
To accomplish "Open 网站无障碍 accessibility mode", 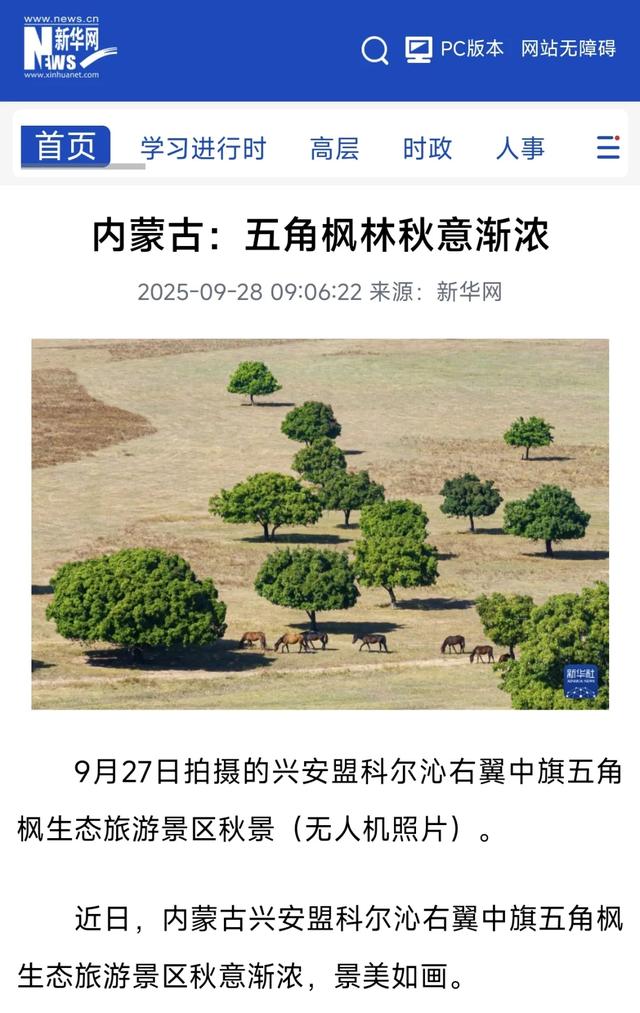I will coord(568,49).
